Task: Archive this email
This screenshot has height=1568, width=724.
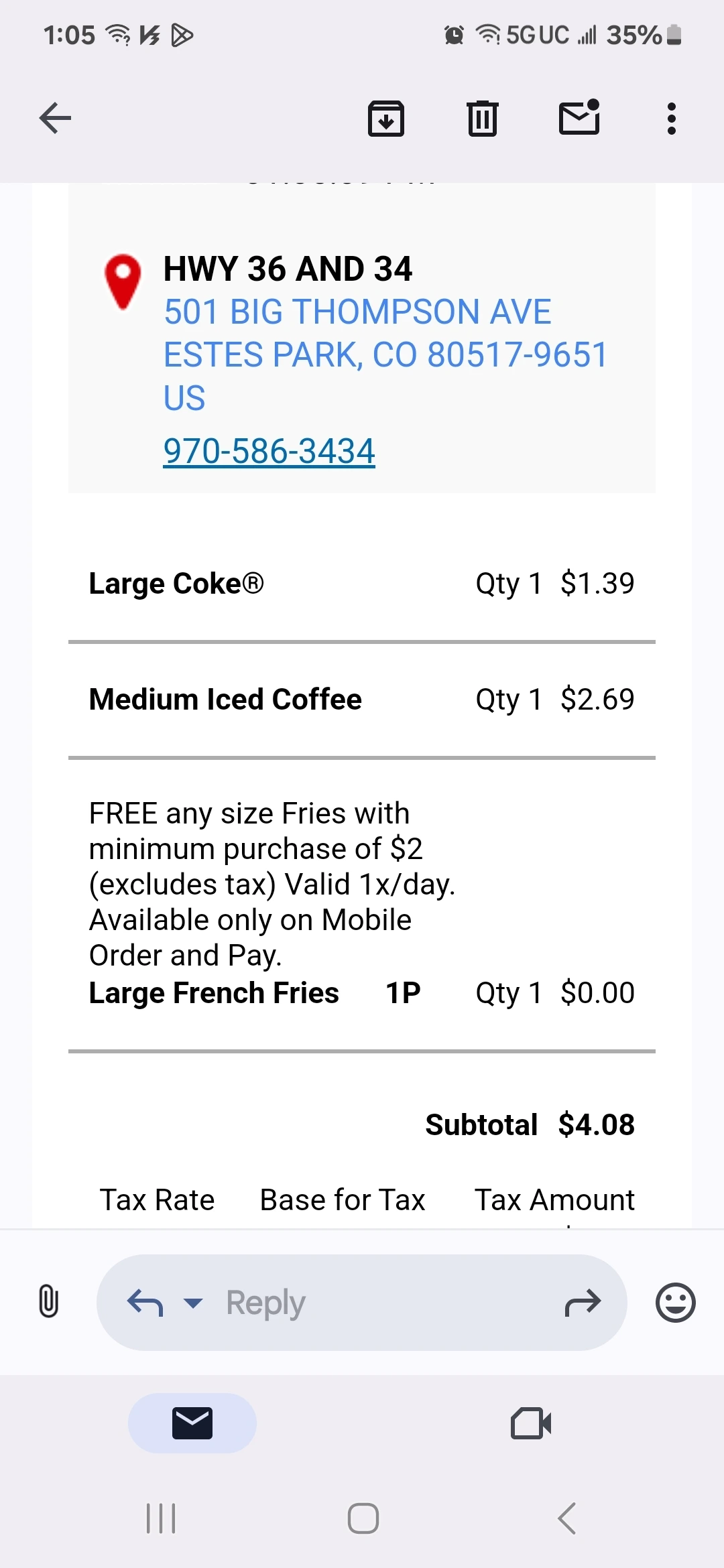Action: (x=386, y=119)
